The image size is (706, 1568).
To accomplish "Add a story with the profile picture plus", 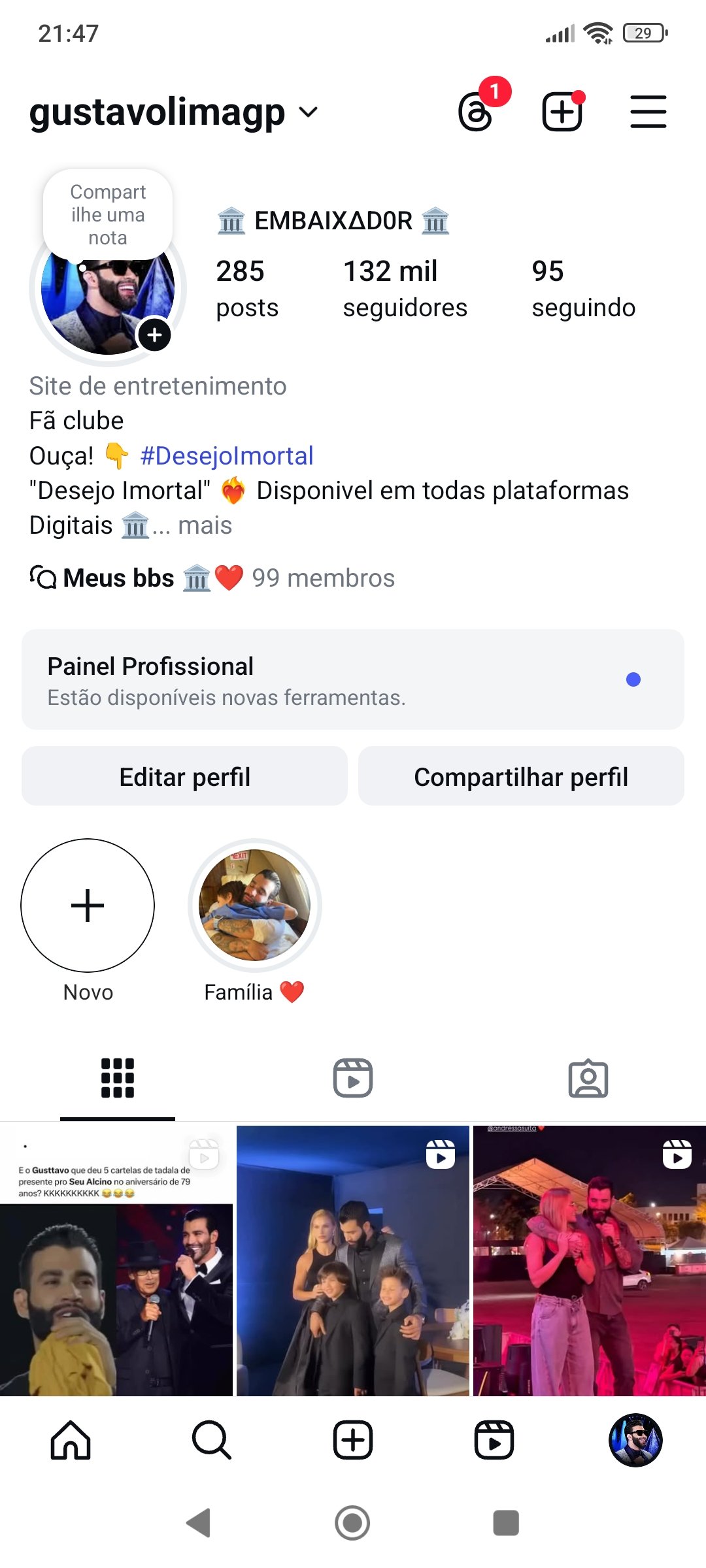I will pyautogui.click(x=154, y=335).
